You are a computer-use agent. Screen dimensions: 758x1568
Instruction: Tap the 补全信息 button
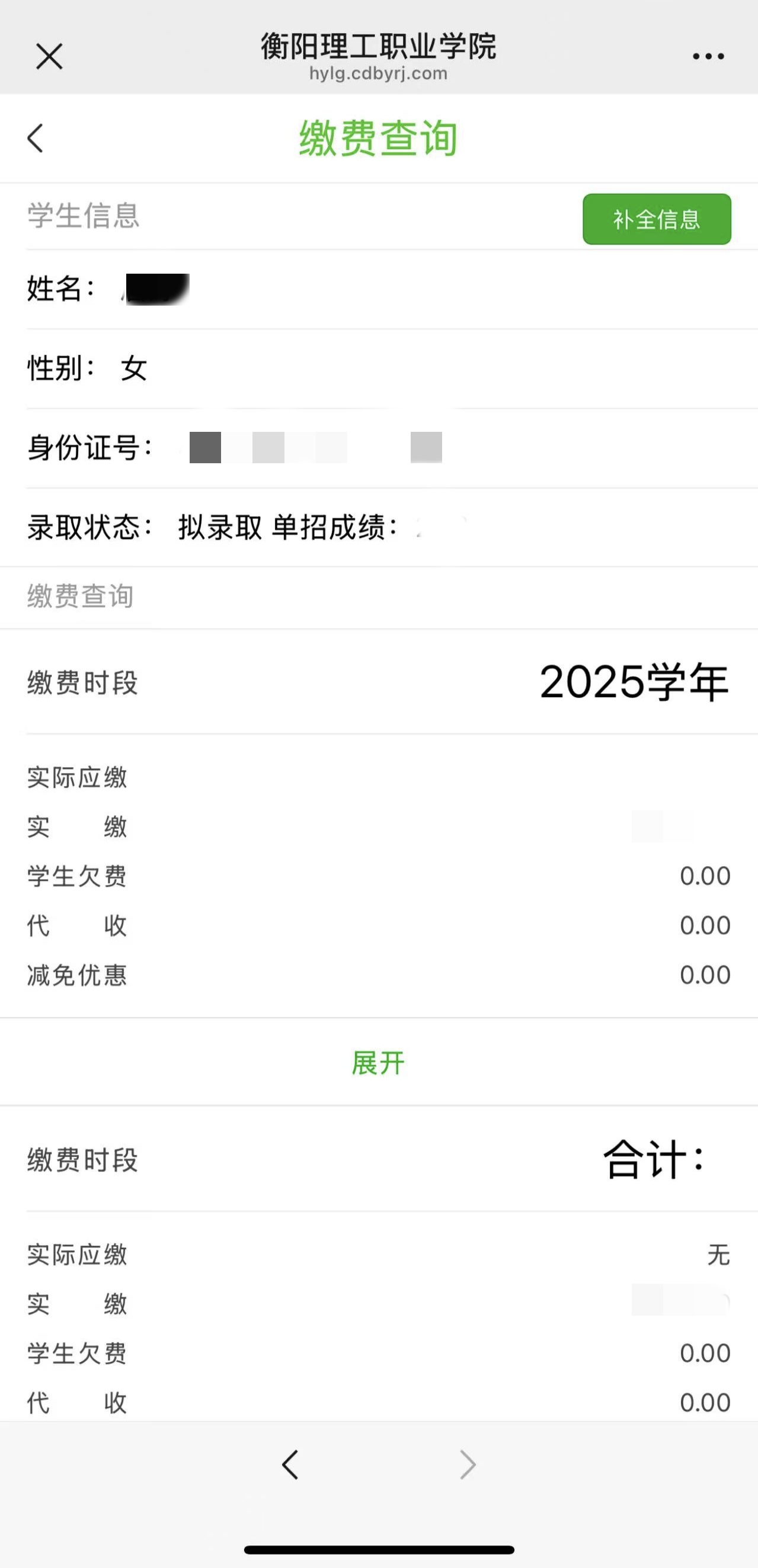click(x=656, y=219)
